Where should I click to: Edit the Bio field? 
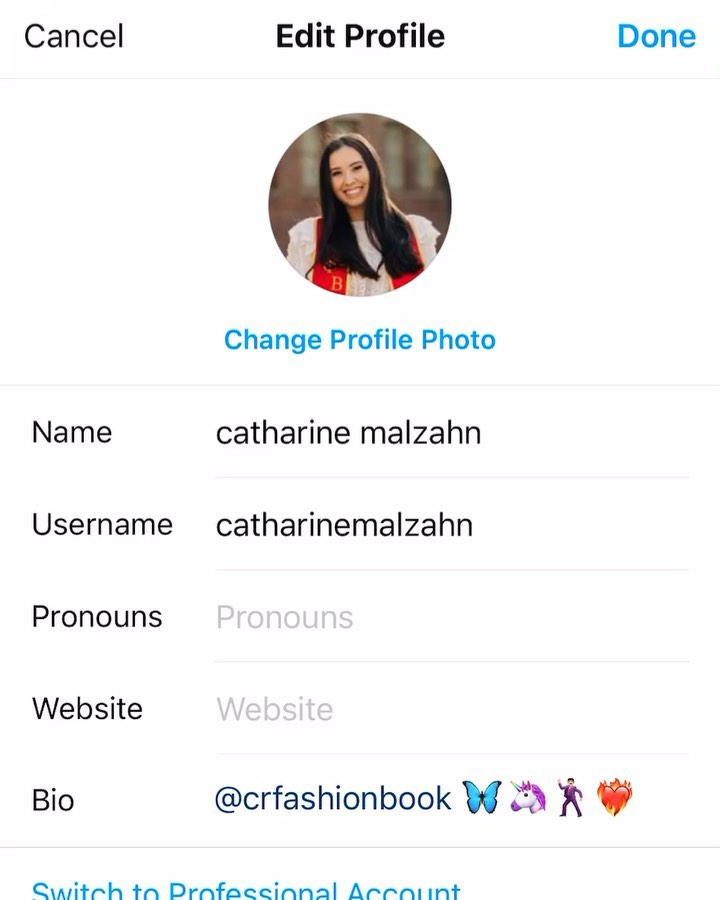(450, 800)
